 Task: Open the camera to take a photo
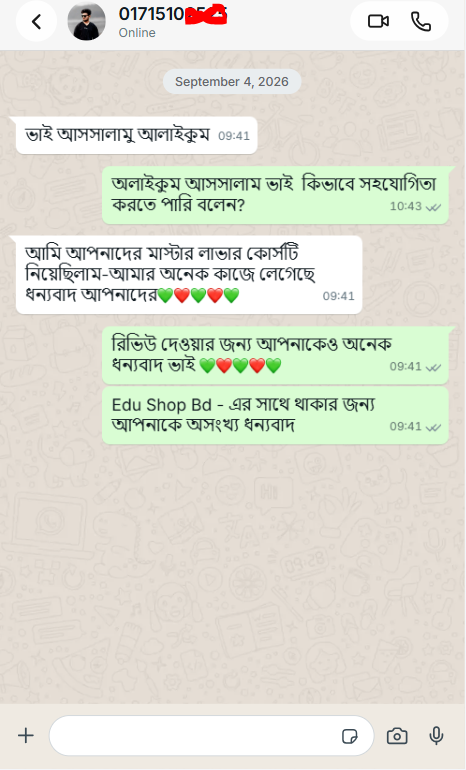coord(397,736)
